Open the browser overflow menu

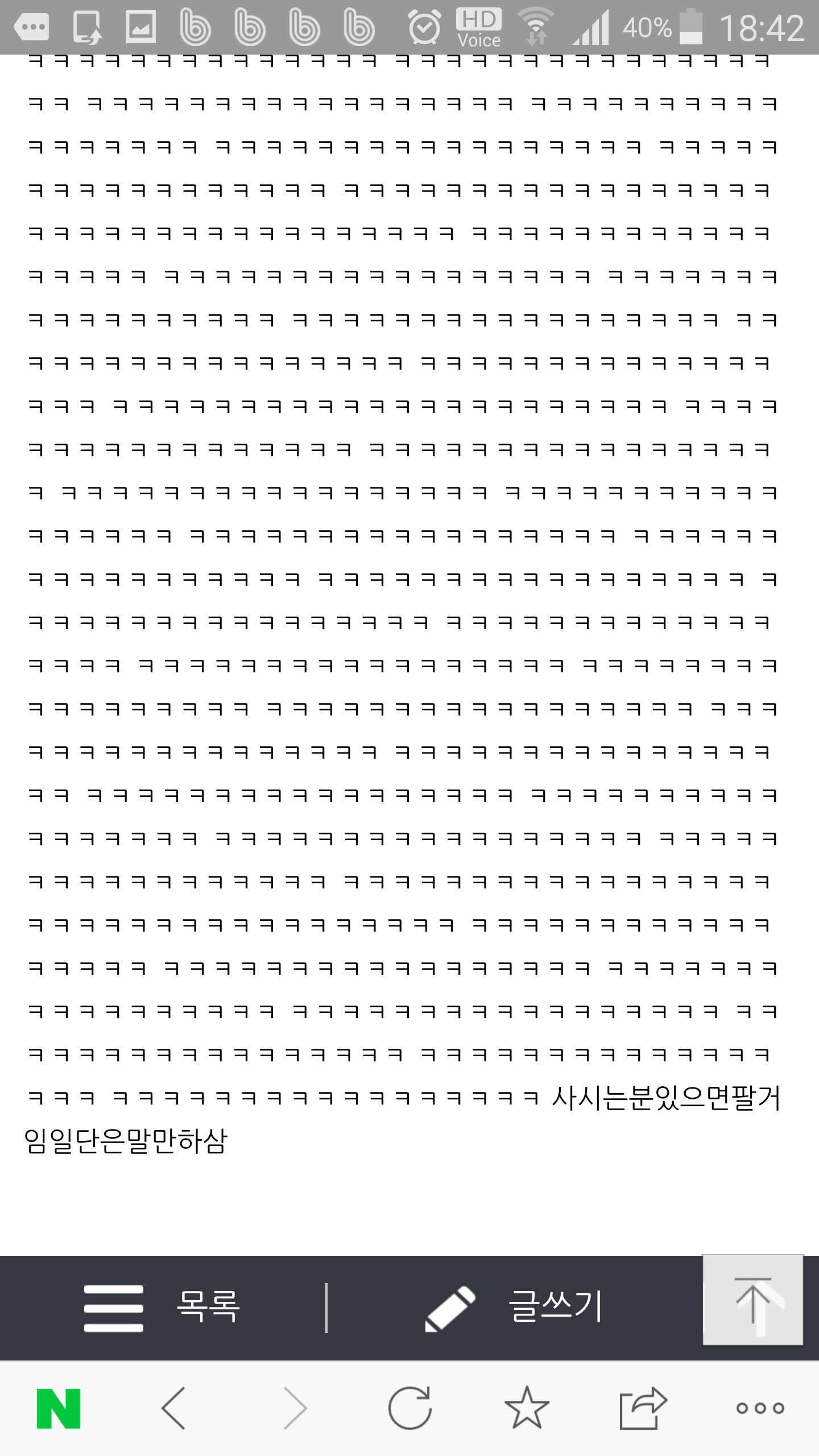tap(760, 1408)
